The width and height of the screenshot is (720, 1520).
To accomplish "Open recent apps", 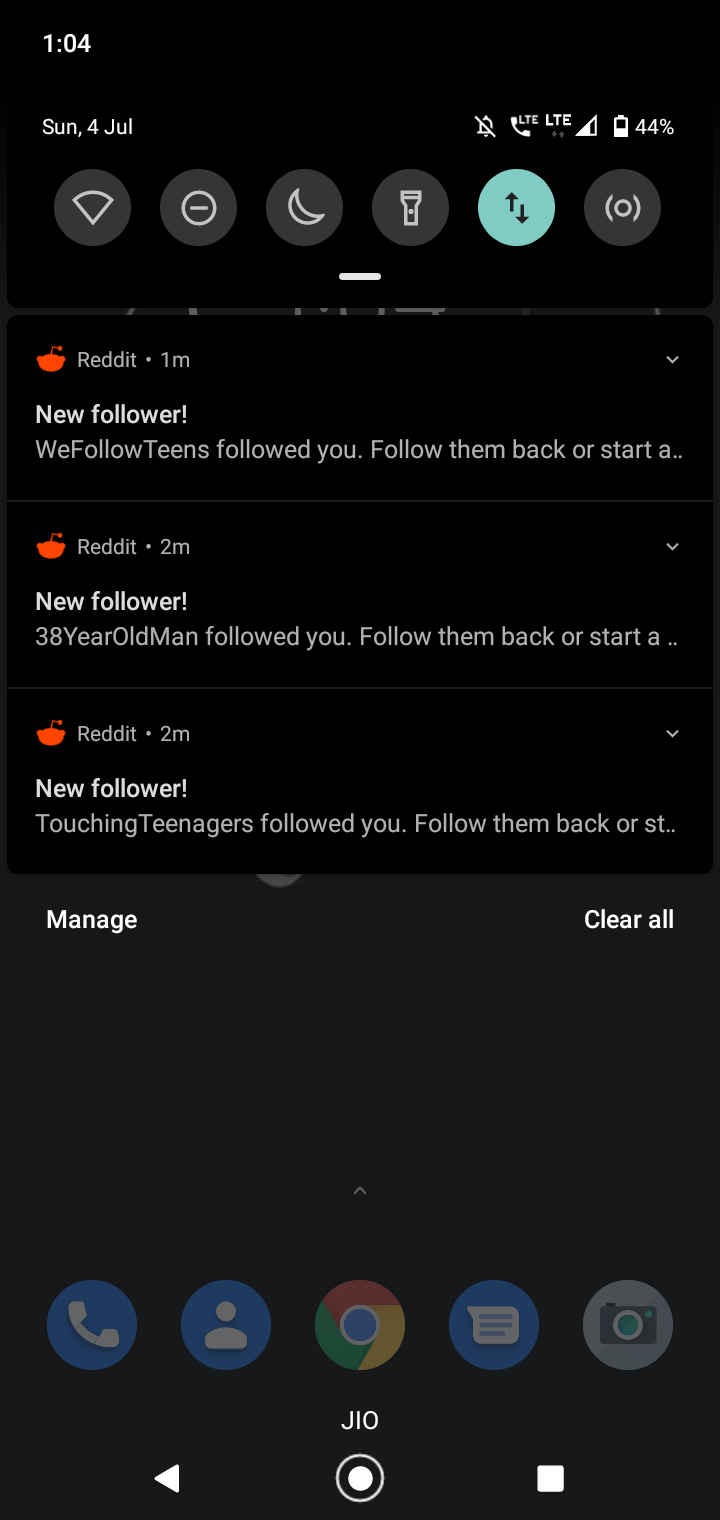I will (550, 1478).
